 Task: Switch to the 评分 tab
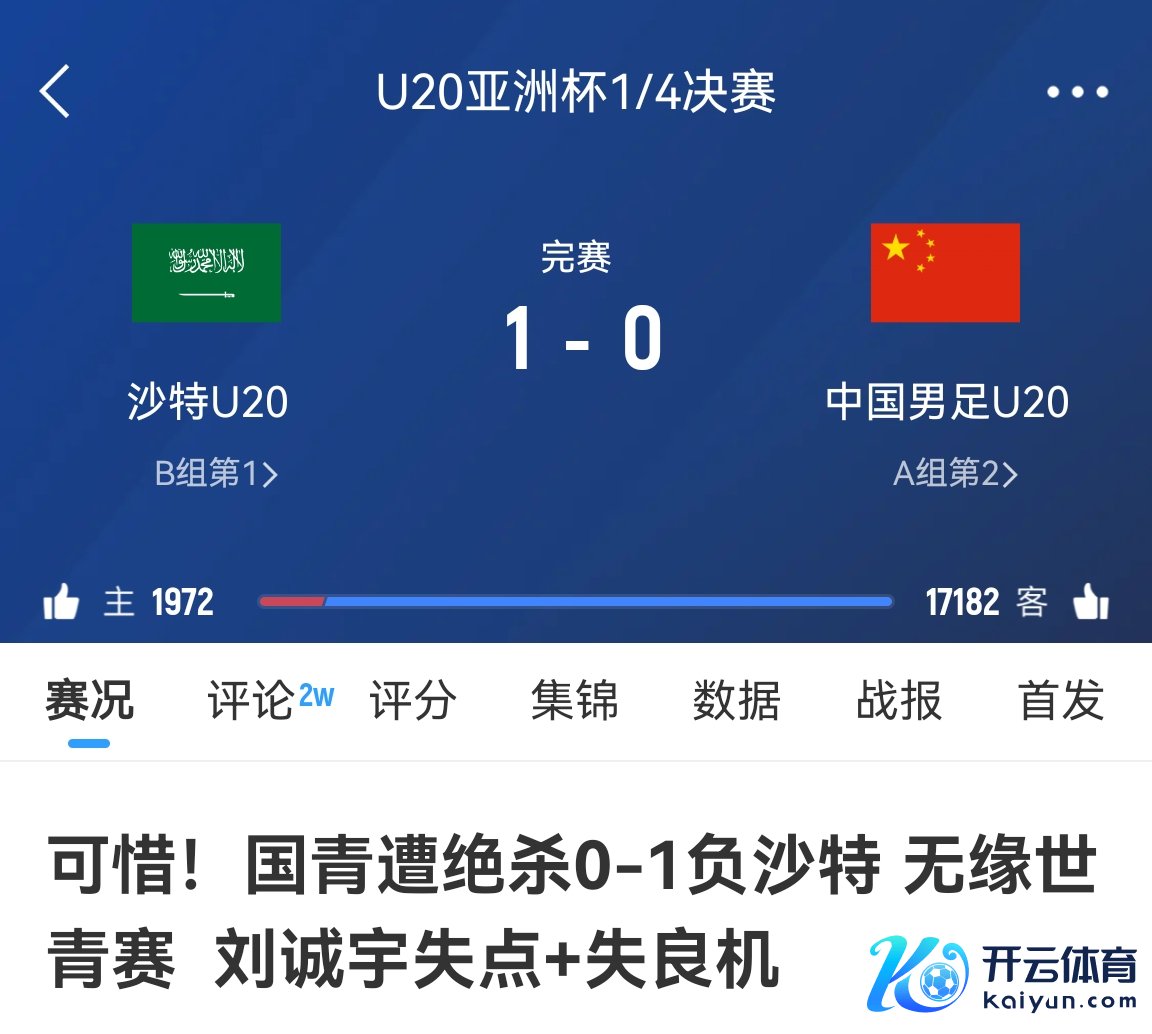(413, 700)
